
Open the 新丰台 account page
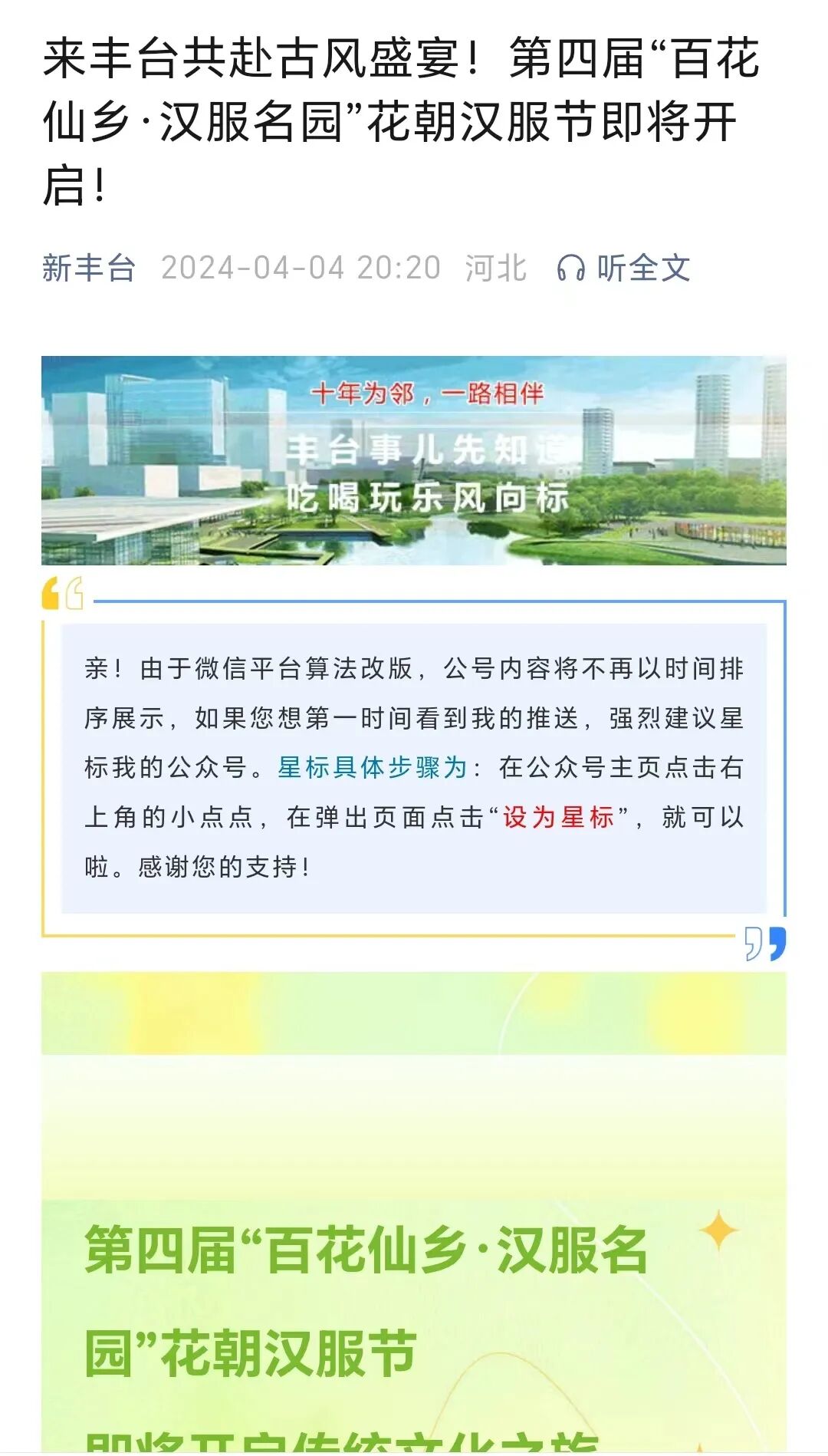point(89,268)
